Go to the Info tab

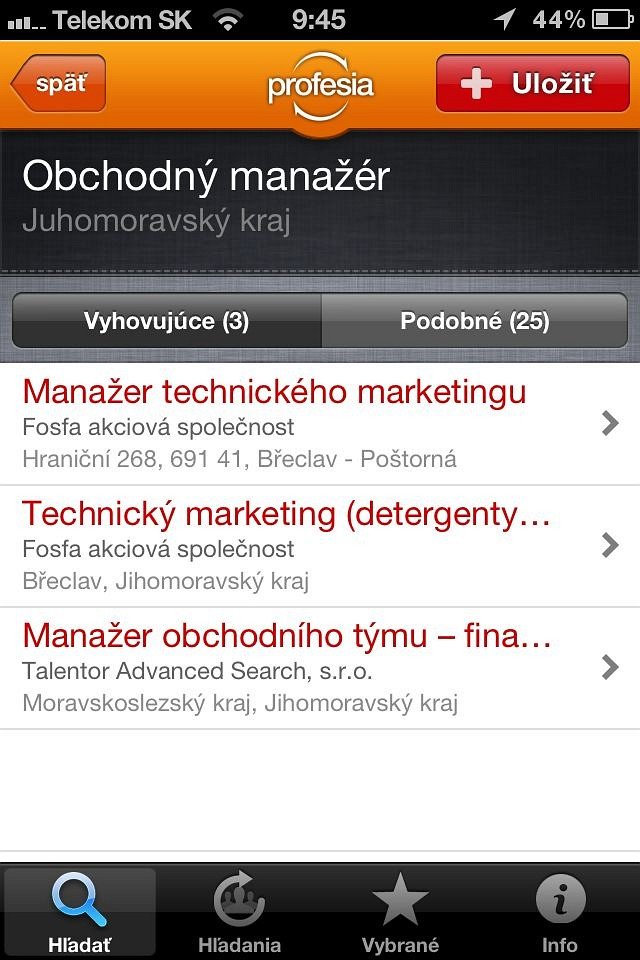point(559,912)
